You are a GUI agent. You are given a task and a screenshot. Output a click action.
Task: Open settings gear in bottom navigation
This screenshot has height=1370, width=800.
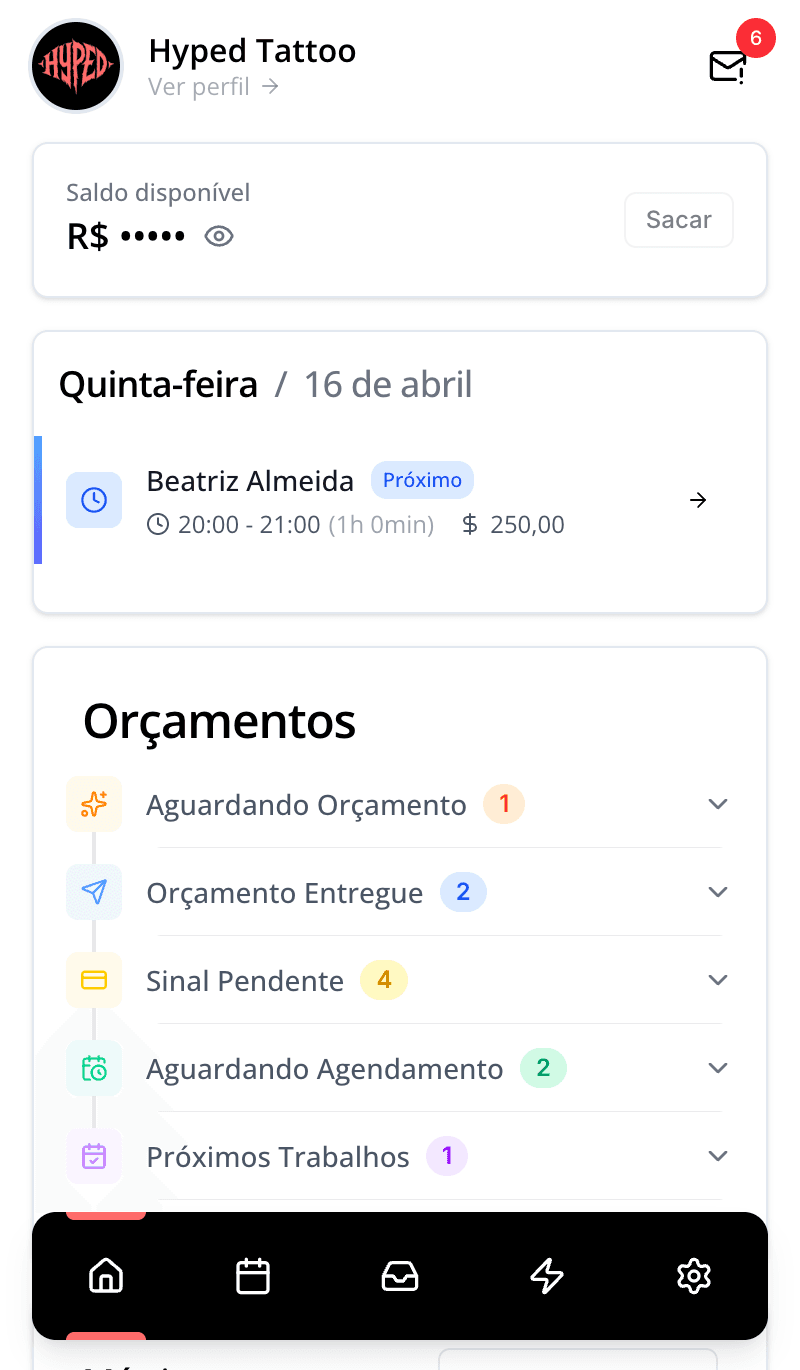(694, 1276)
